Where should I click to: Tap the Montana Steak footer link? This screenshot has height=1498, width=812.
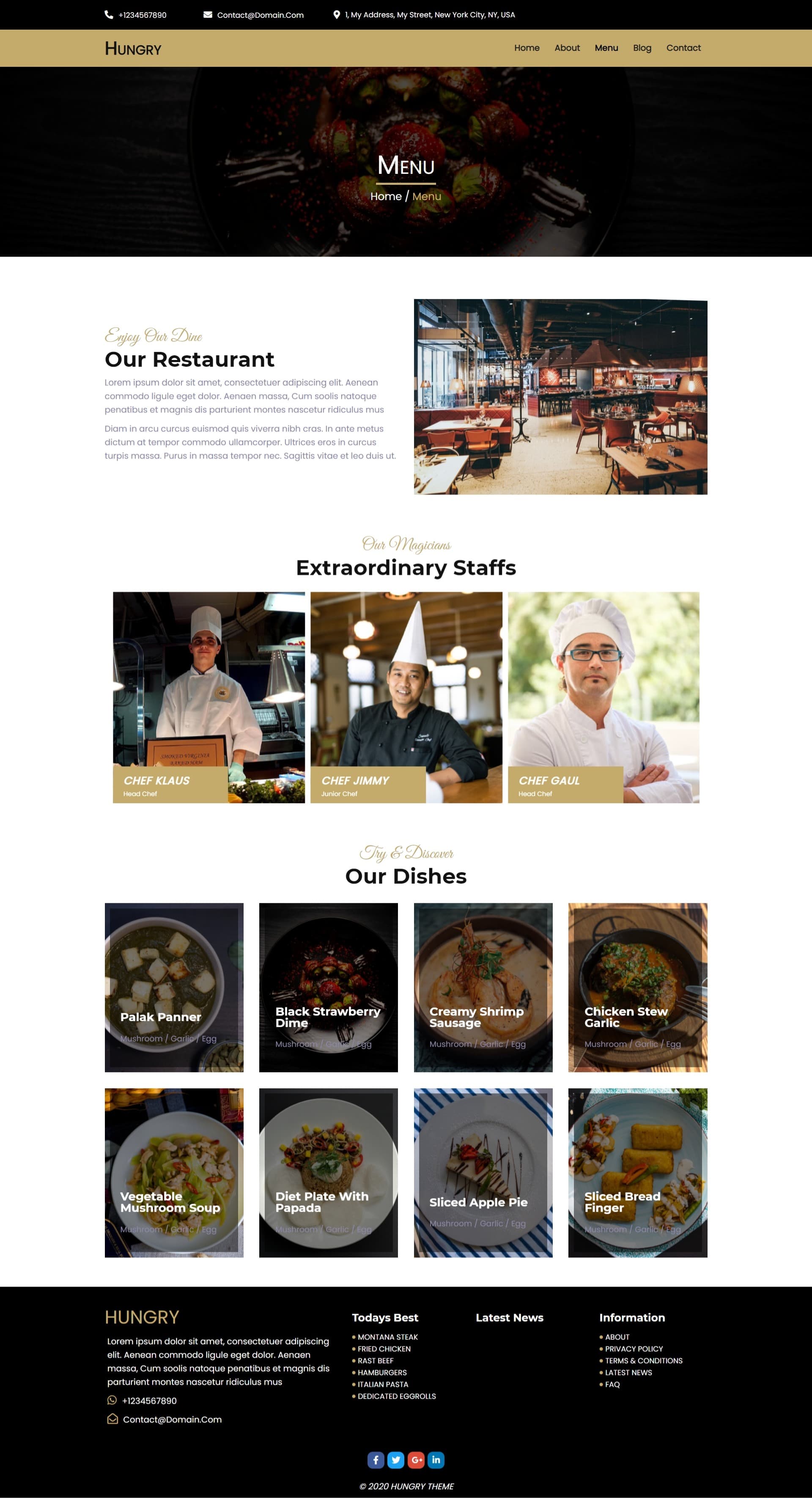[x=387, y=1337]
